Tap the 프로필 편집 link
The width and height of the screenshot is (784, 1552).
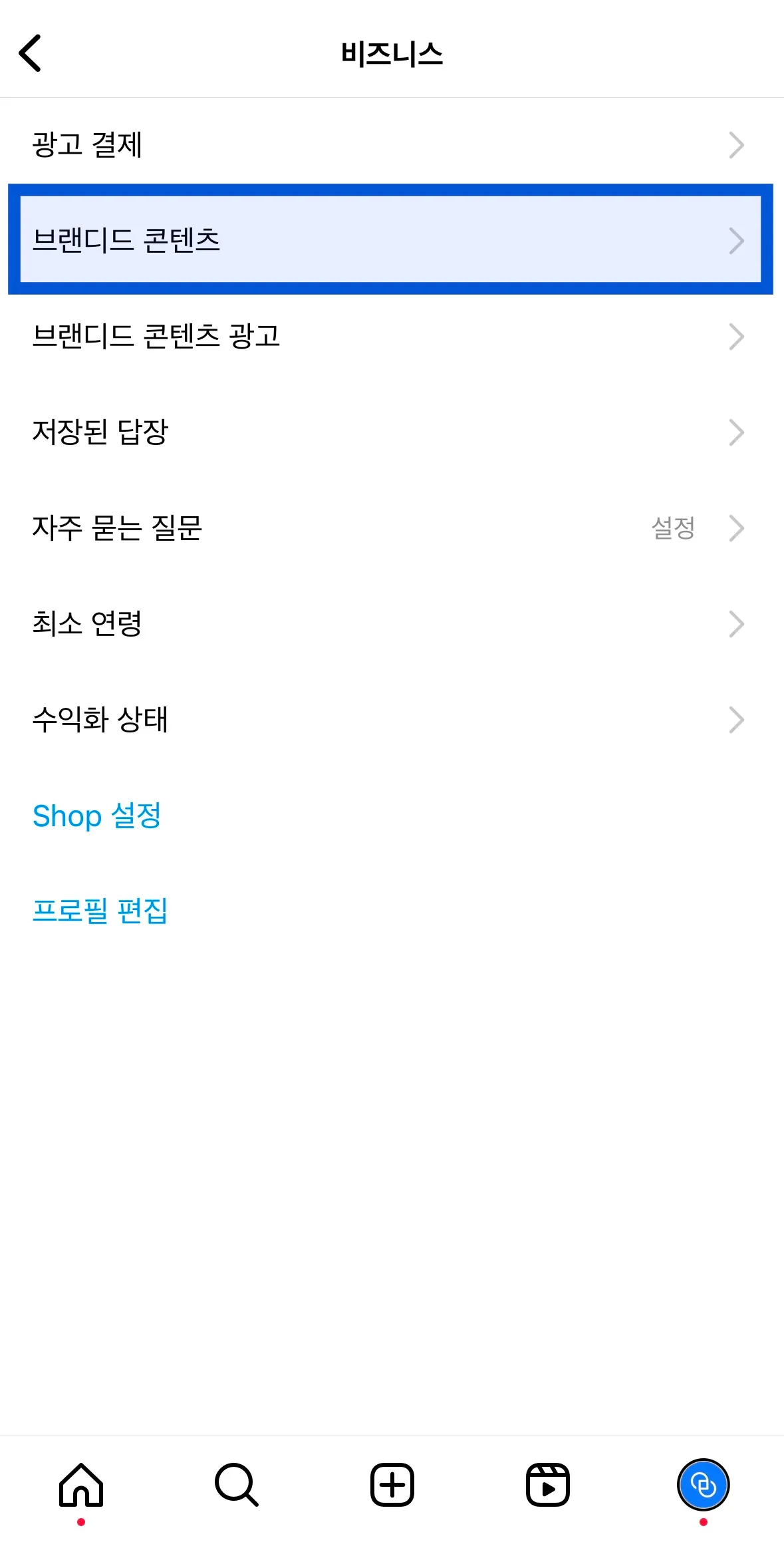(x=100, y=911)
